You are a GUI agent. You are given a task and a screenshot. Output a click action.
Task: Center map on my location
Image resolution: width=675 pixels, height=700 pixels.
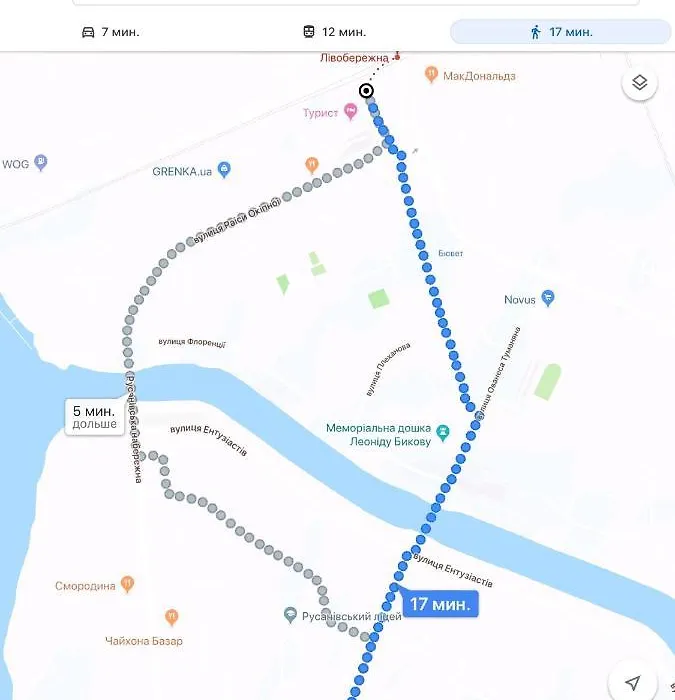pos(632,682)
